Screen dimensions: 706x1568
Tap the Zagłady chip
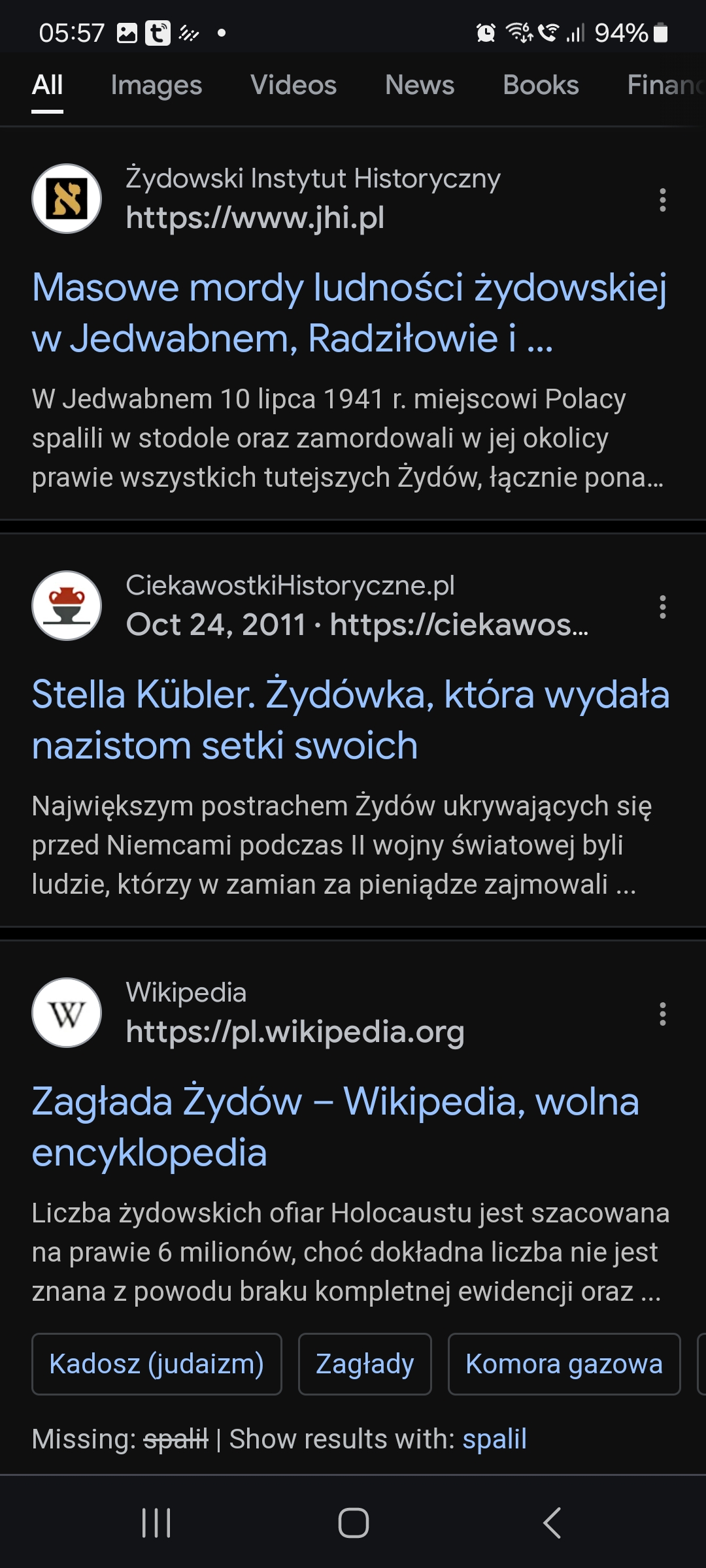365,1364
